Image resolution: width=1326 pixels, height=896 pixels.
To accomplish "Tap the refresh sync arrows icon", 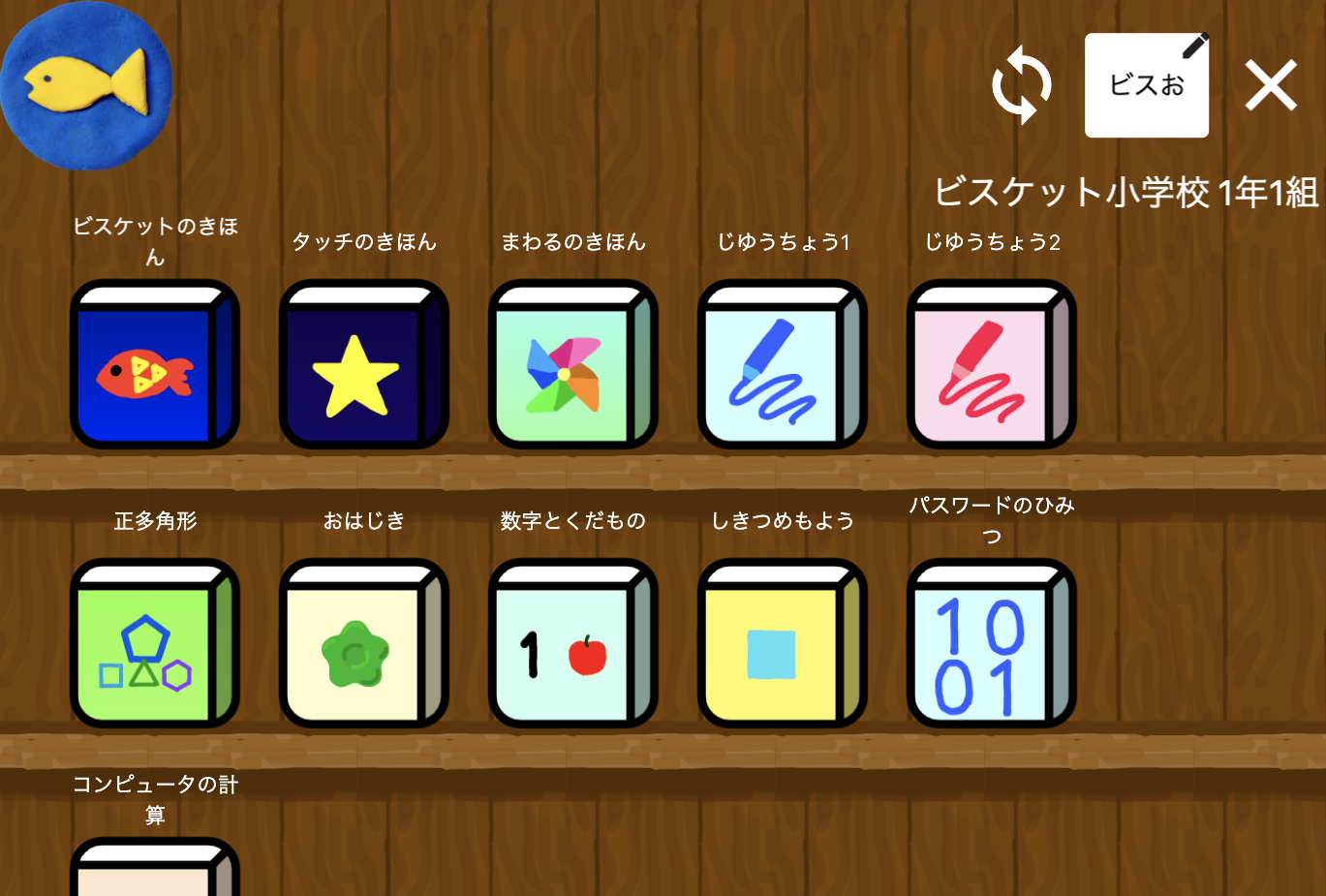I will (1021, 85).
